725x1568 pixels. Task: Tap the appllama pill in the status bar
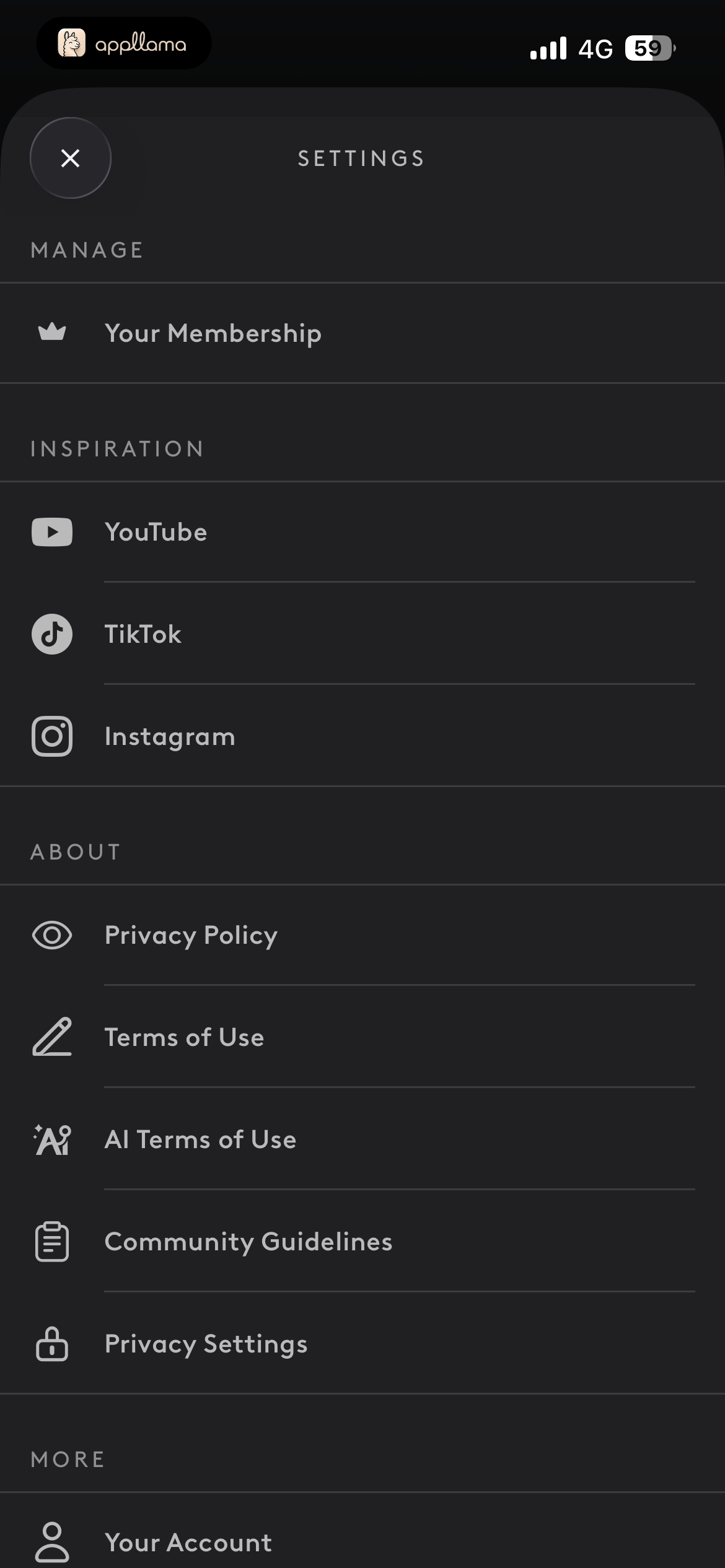click(x=124, y=43)
